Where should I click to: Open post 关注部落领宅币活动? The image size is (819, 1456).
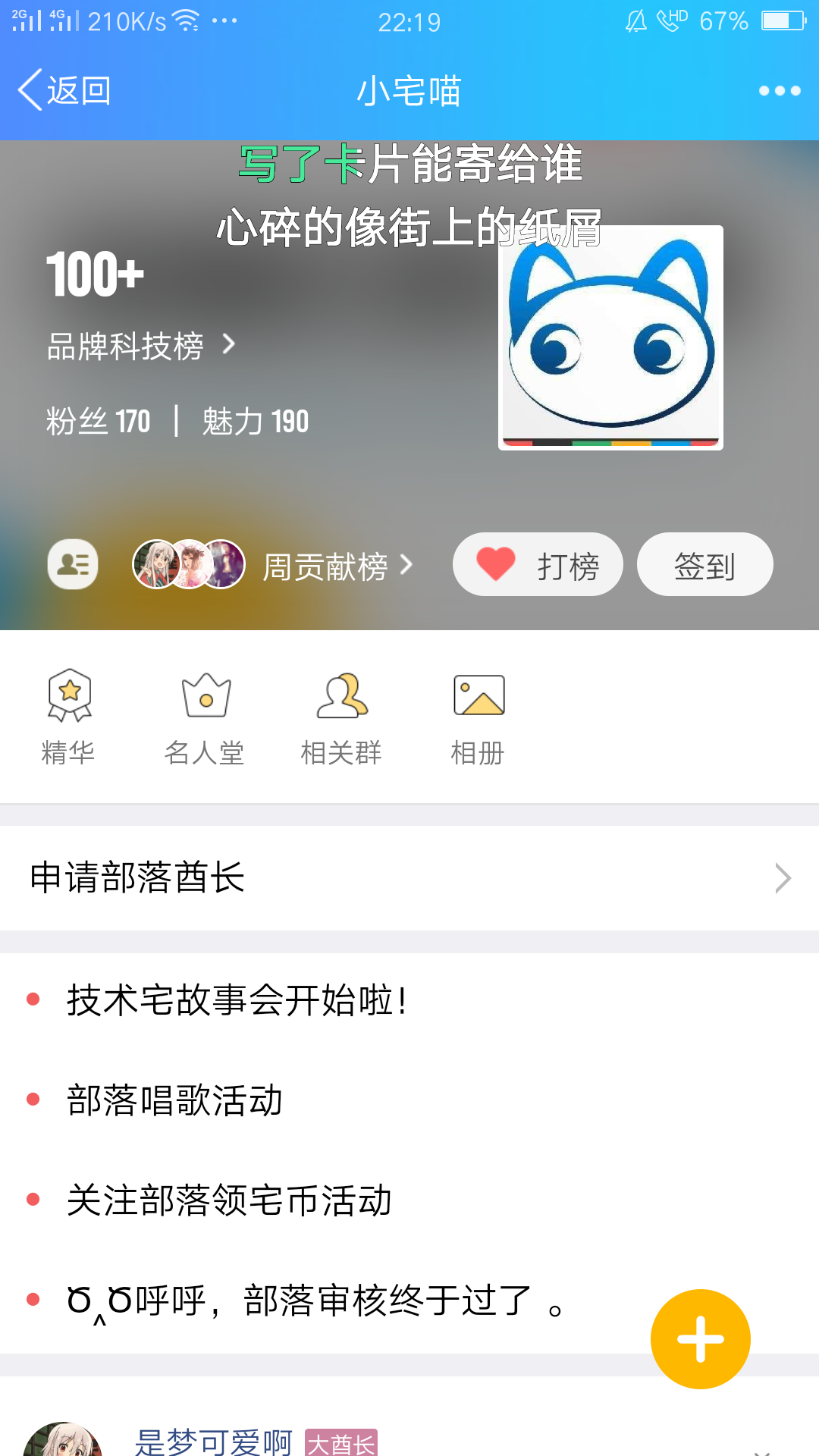point(229,1200)
